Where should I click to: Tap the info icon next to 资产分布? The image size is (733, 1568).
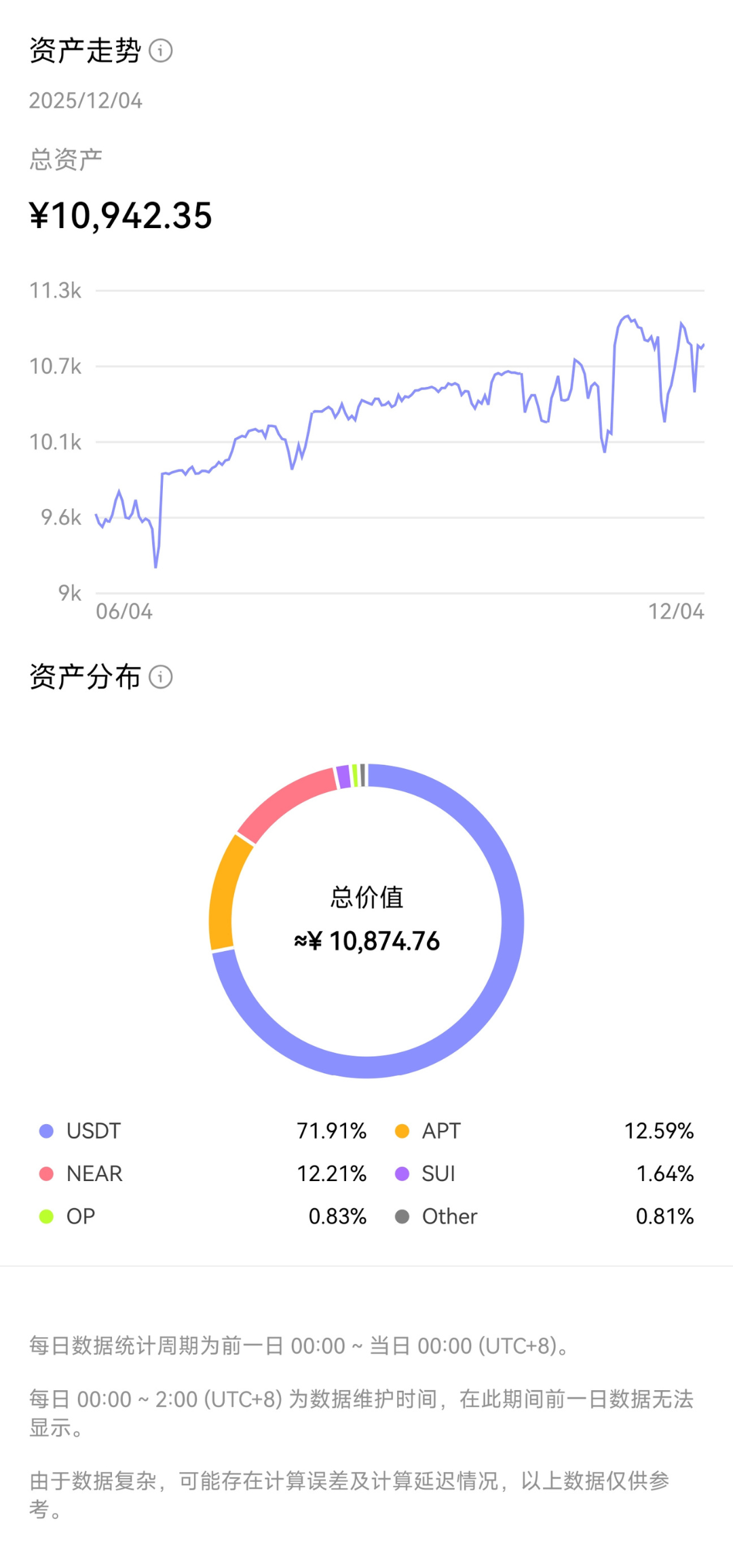point(161,677)
